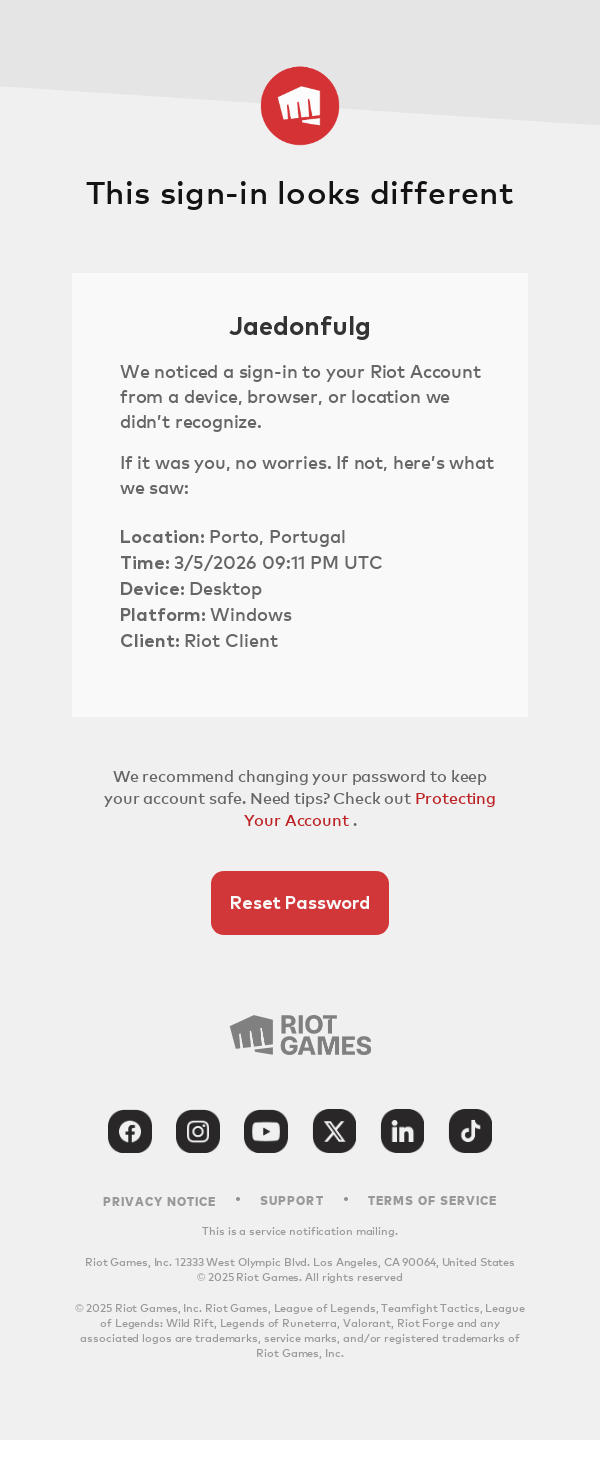Screen dimensions: 600x1461
Task: Open Riot Games Instagram page
Action: point(198,1131)
